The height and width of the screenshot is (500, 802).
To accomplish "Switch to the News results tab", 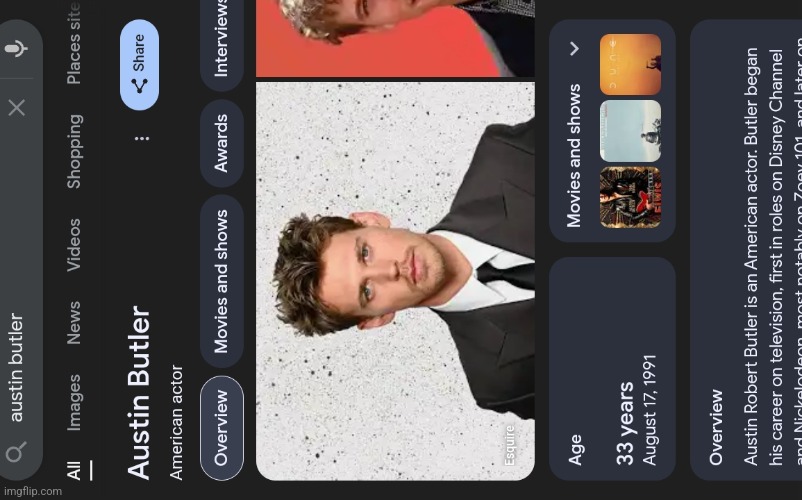I will (74, 324).
